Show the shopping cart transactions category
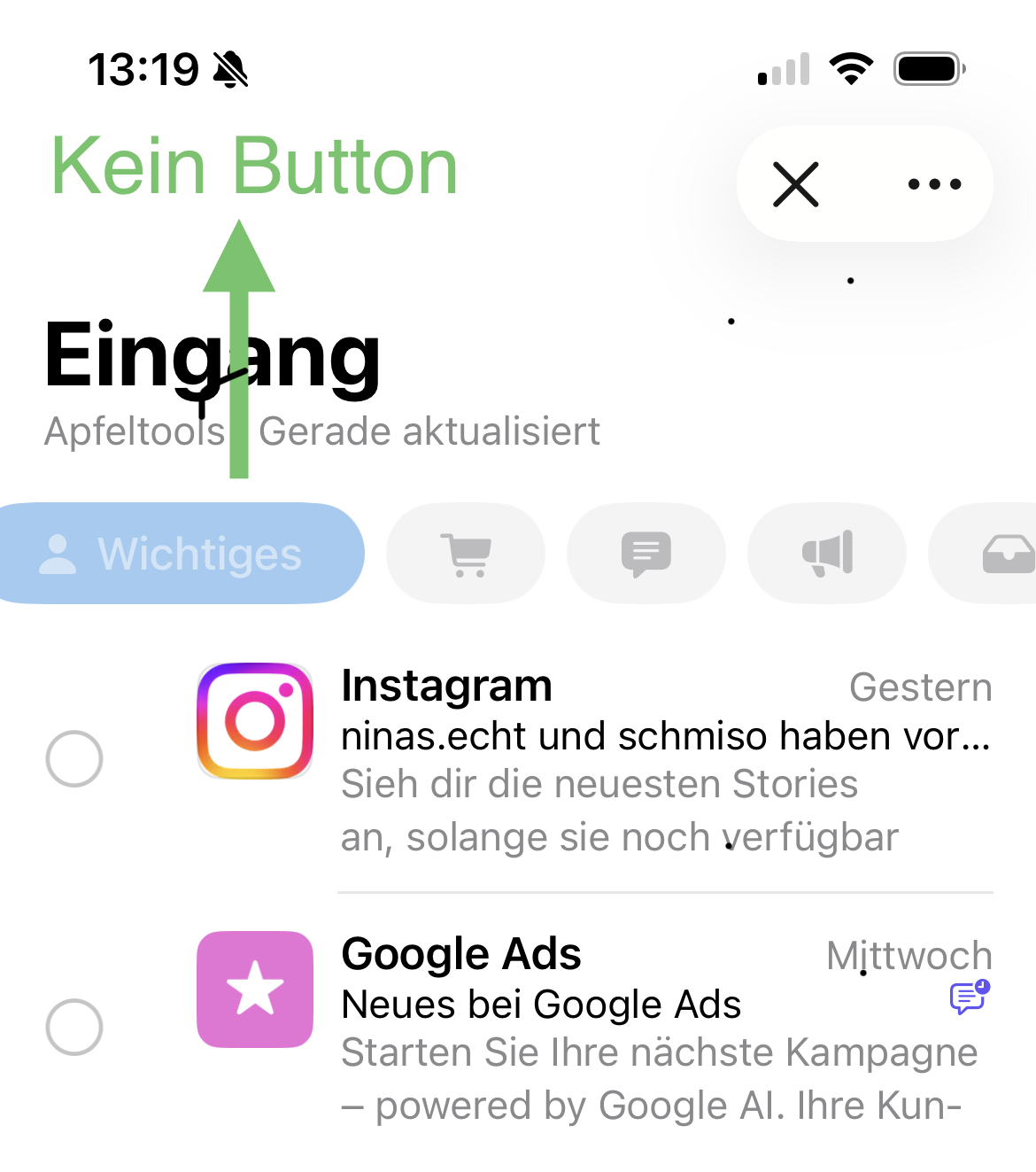Viewport: 1036px width, 1172px height. click(467, 554)
